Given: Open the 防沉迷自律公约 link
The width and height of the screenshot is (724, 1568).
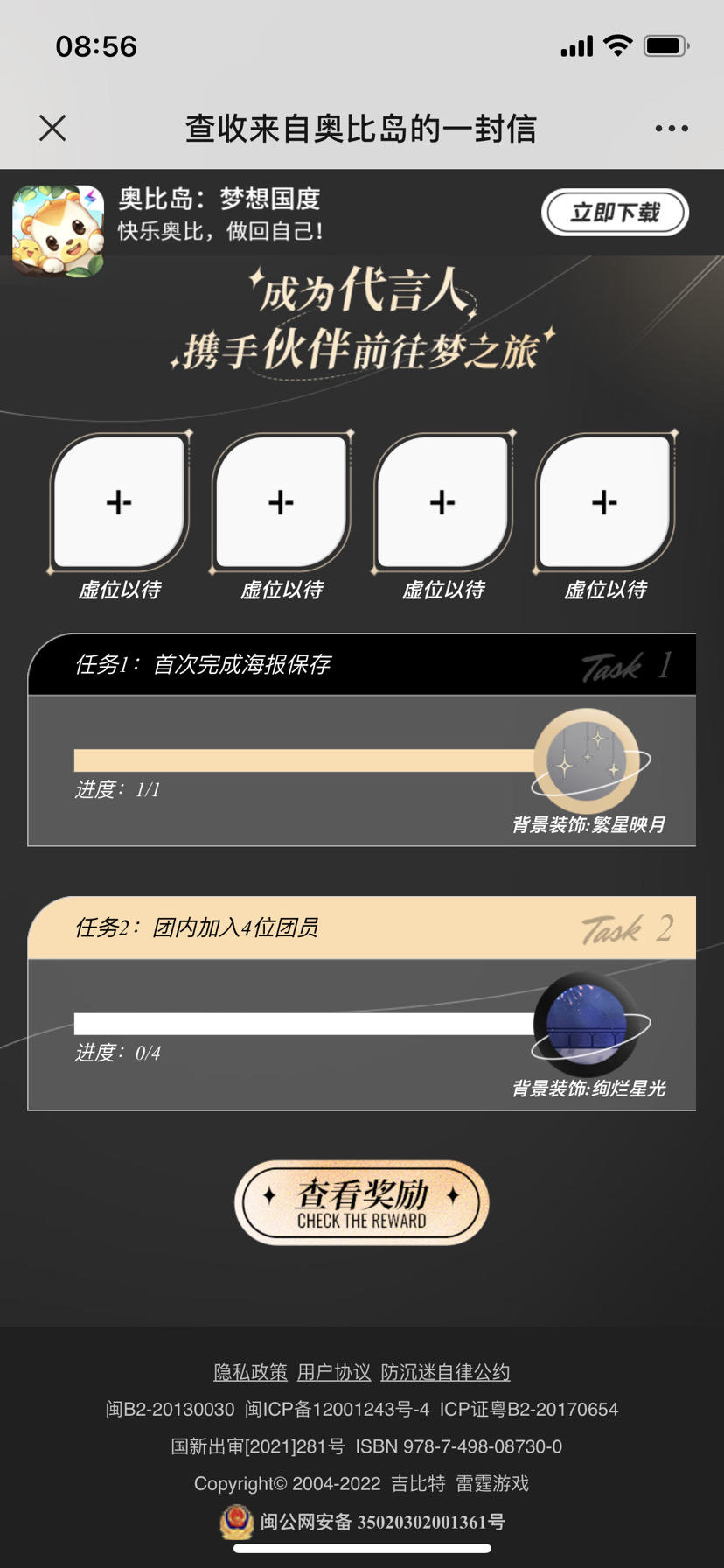Looking at the screenshot, I should tap(444, 1372).
